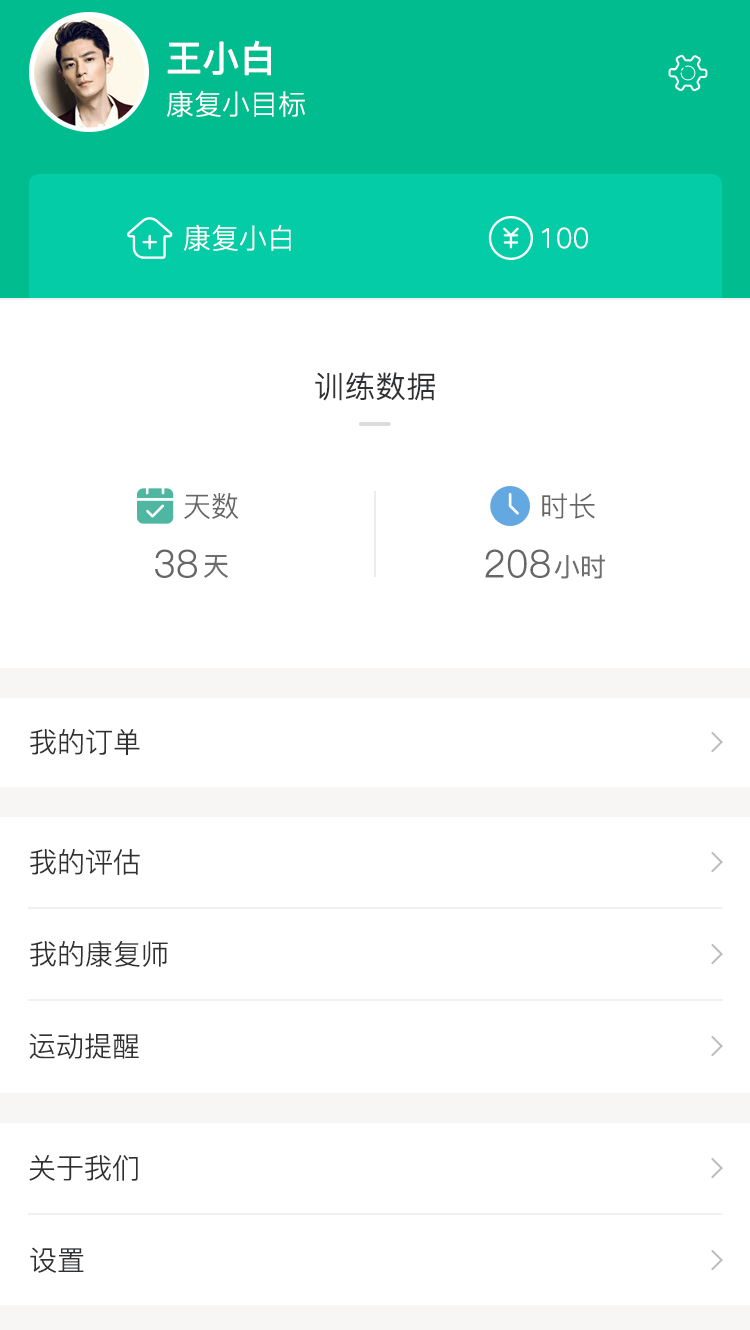View the ¥100 balance
This screenshot has width=750, height=1330.
[x=539, y=238]
